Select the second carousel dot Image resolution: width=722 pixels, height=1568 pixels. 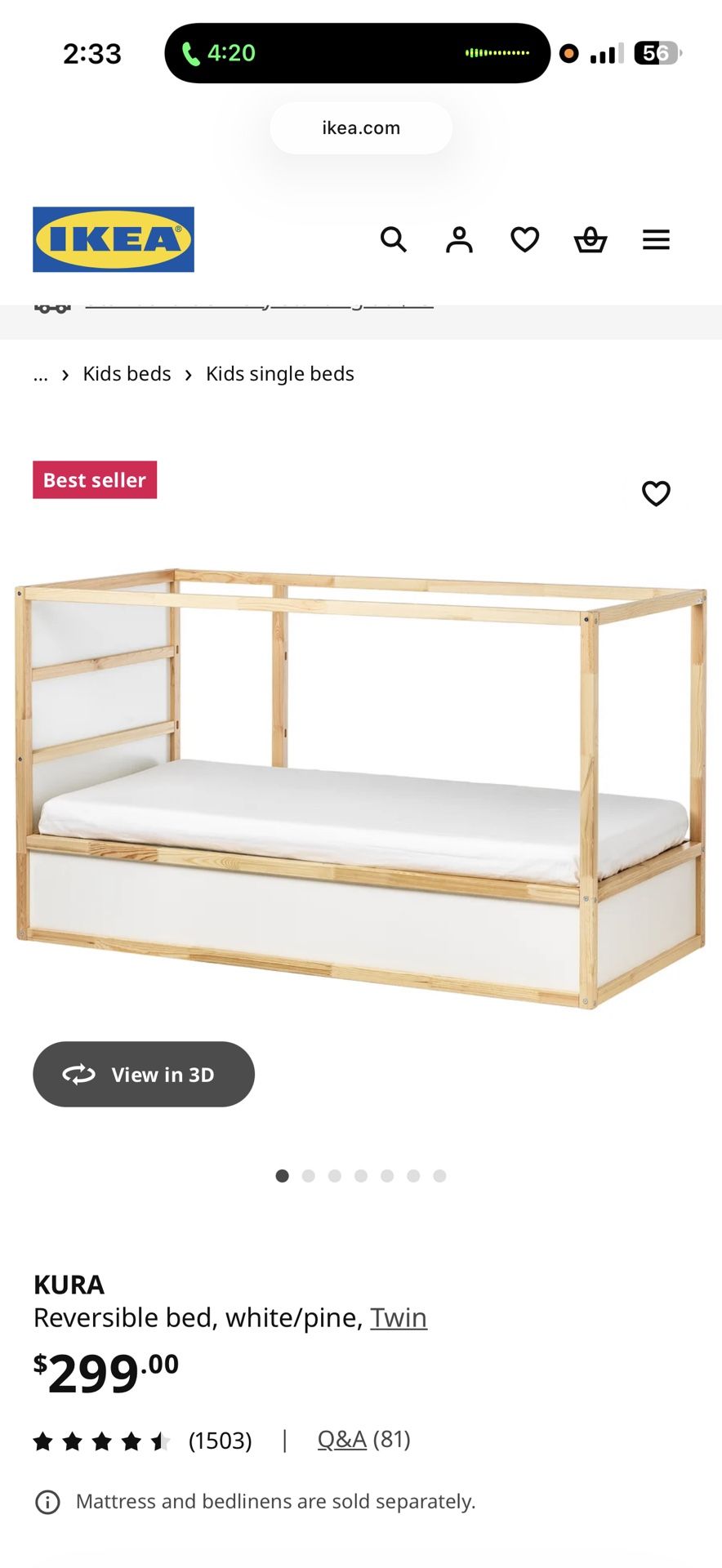308,1176
